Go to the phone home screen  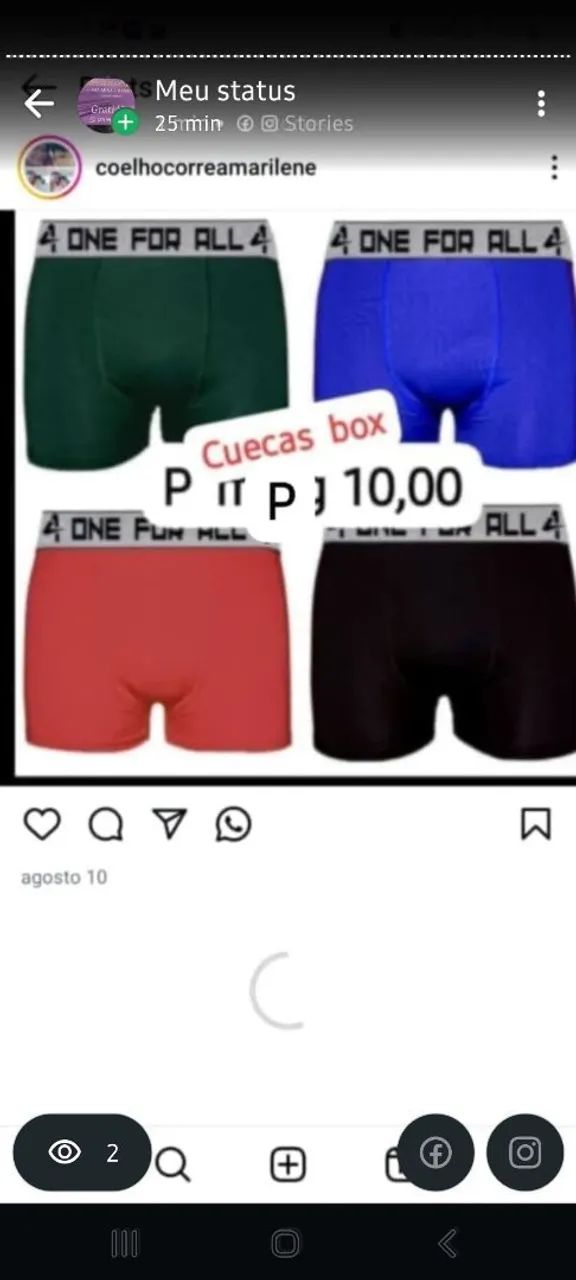(x=286, y=1243)
